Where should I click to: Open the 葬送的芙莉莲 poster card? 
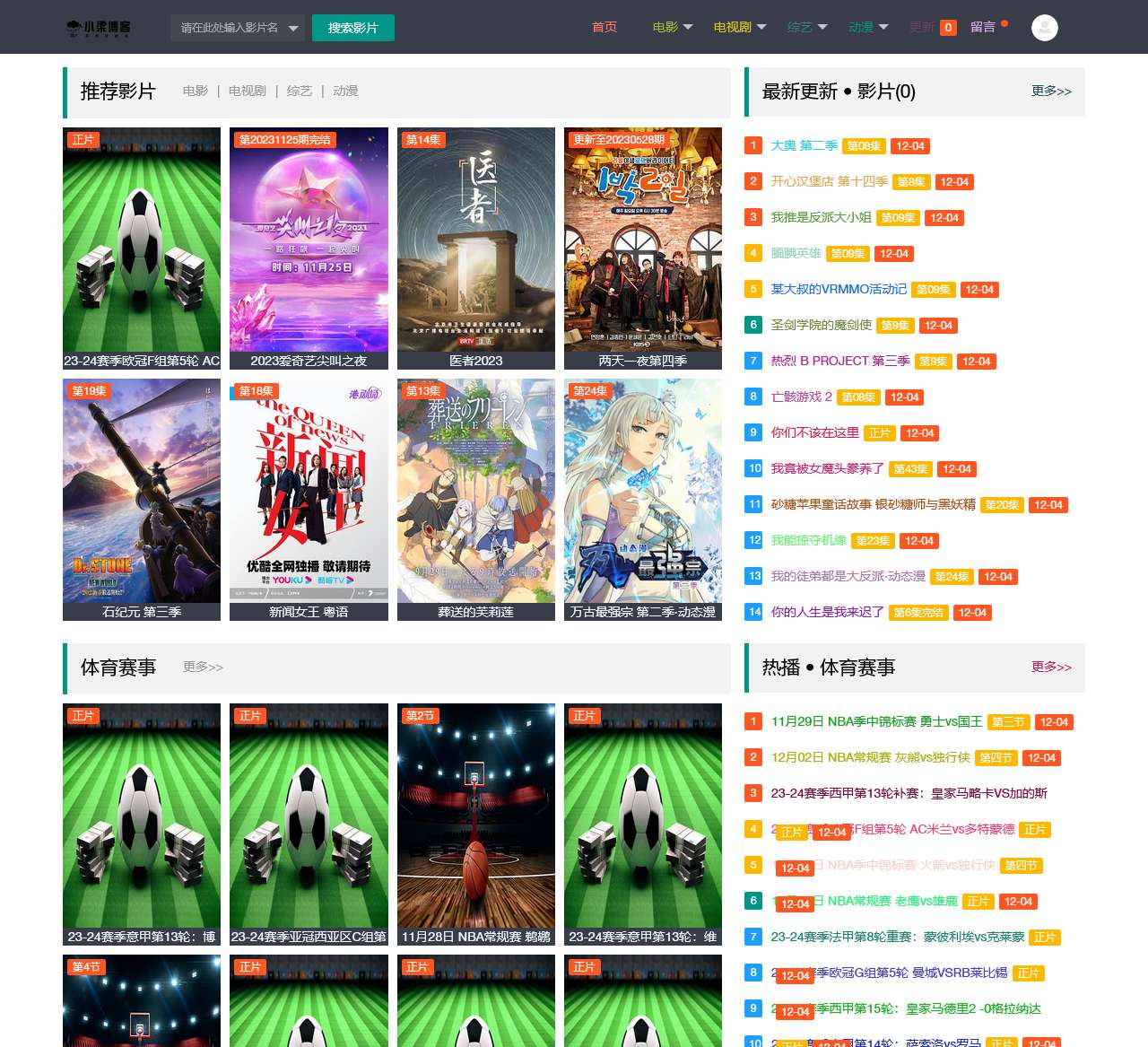coord(475,498)
